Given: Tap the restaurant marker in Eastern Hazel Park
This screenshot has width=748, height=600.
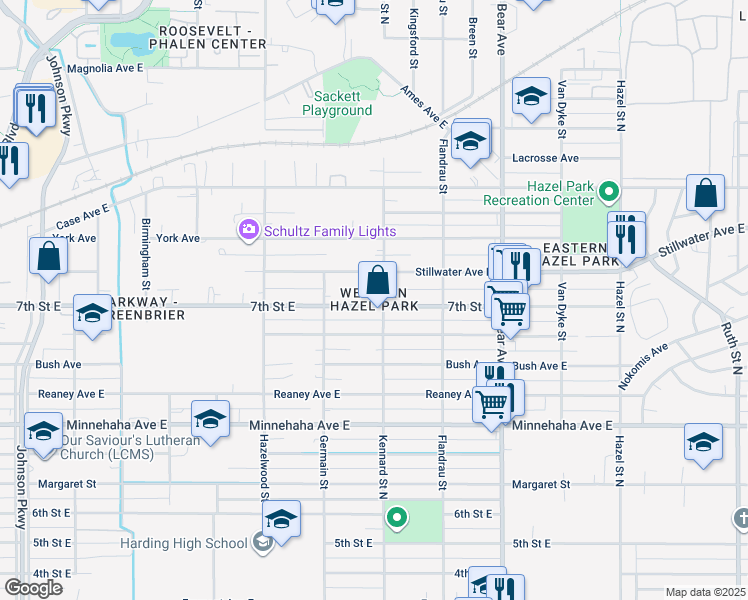Looking at the screenshot, I should 626,237.
